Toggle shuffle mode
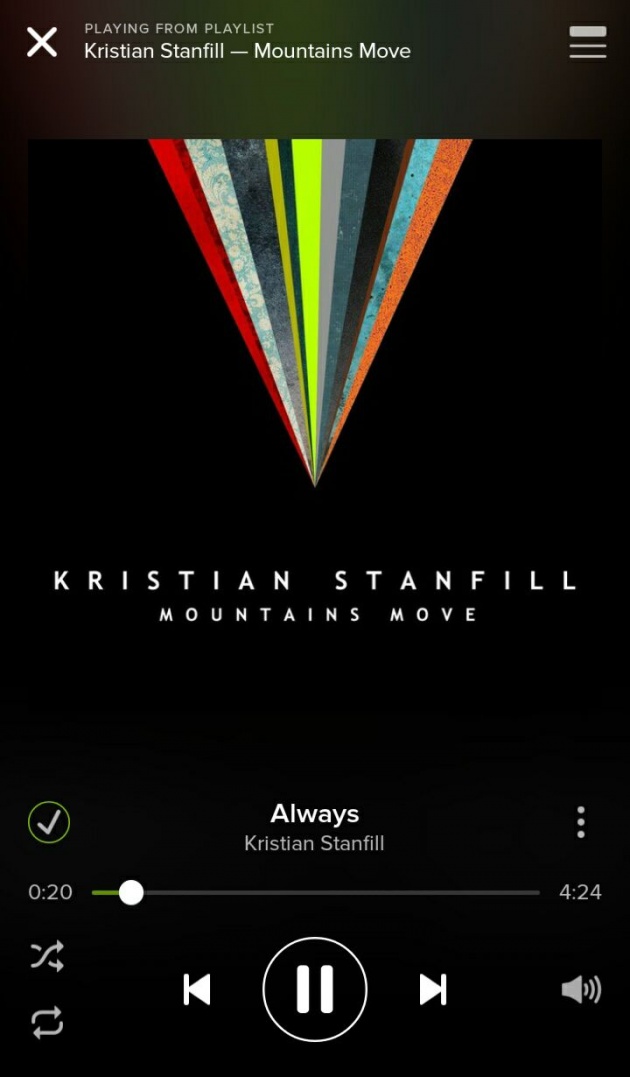Viewport: 630px width, 1077px height. tap(47, 955)
